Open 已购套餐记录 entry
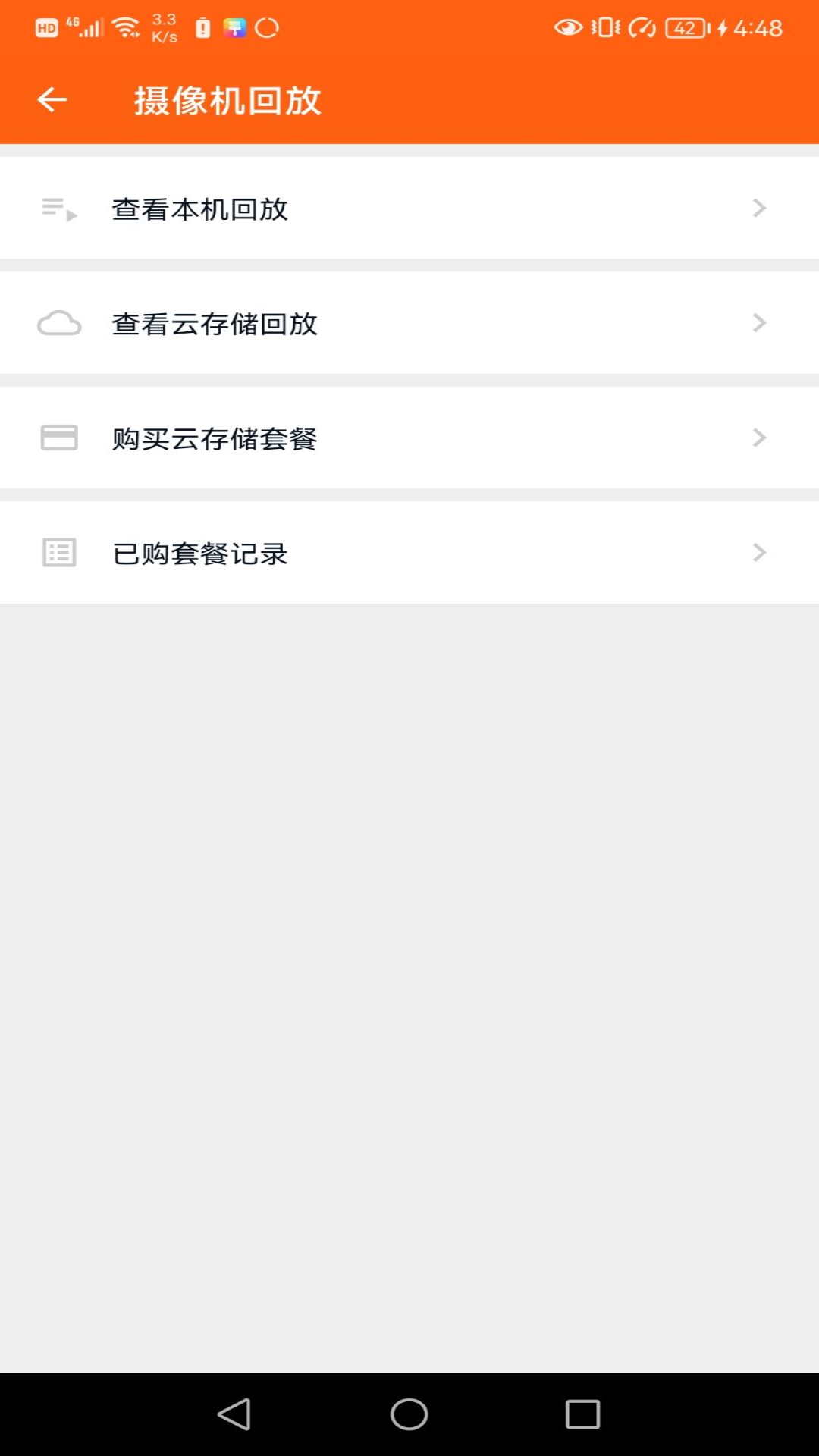The image size is (819, 1456). click(200, 553)
